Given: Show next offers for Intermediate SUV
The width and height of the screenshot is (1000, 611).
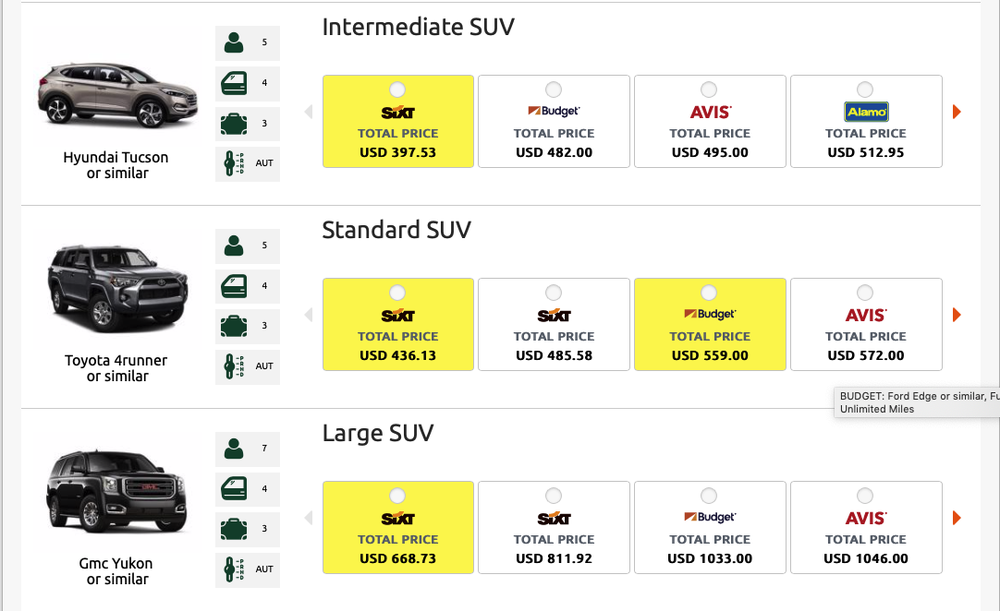Looking at the screenshot, I should coord(957,112).
